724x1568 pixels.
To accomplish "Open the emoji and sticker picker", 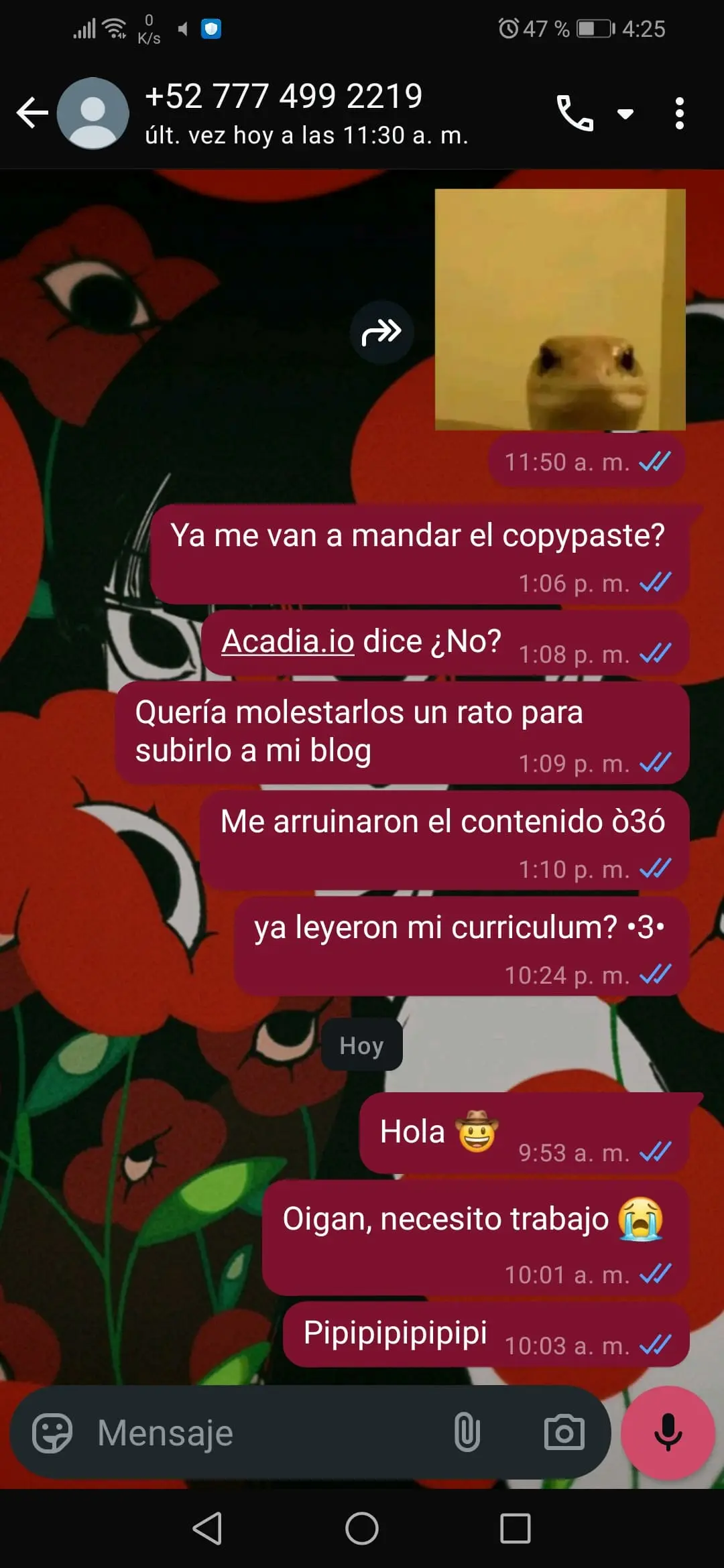I will pos(52,1433).
